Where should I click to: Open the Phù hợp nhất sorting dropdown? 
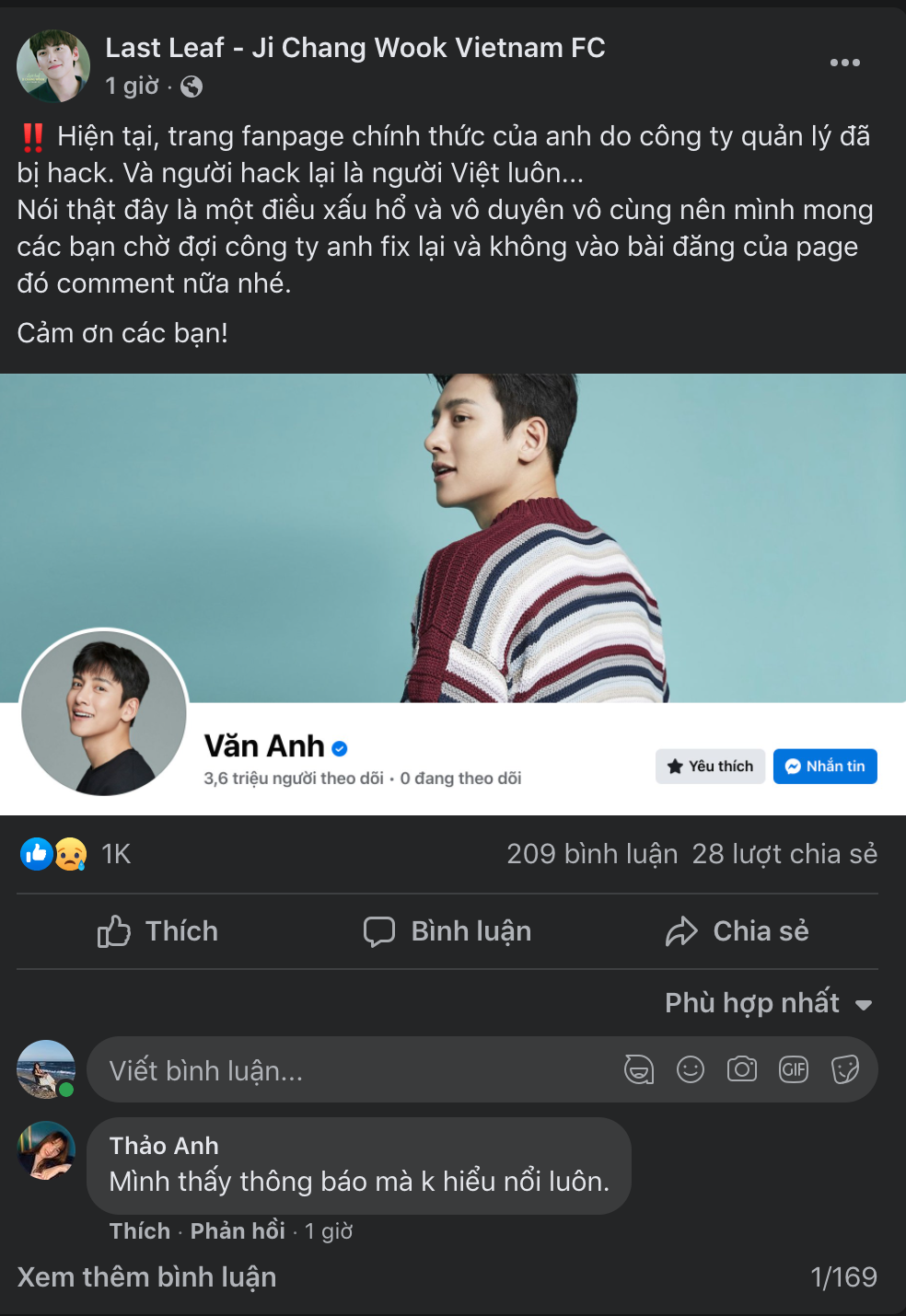(x=766, y=1002)
